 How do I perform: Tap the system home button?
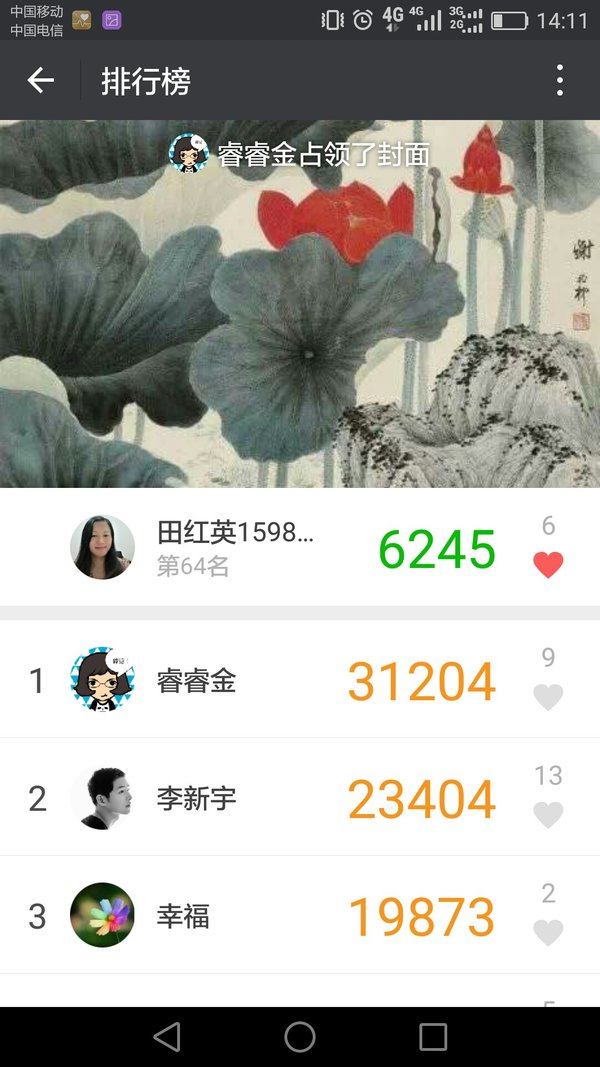click(x=300, y=1037)
